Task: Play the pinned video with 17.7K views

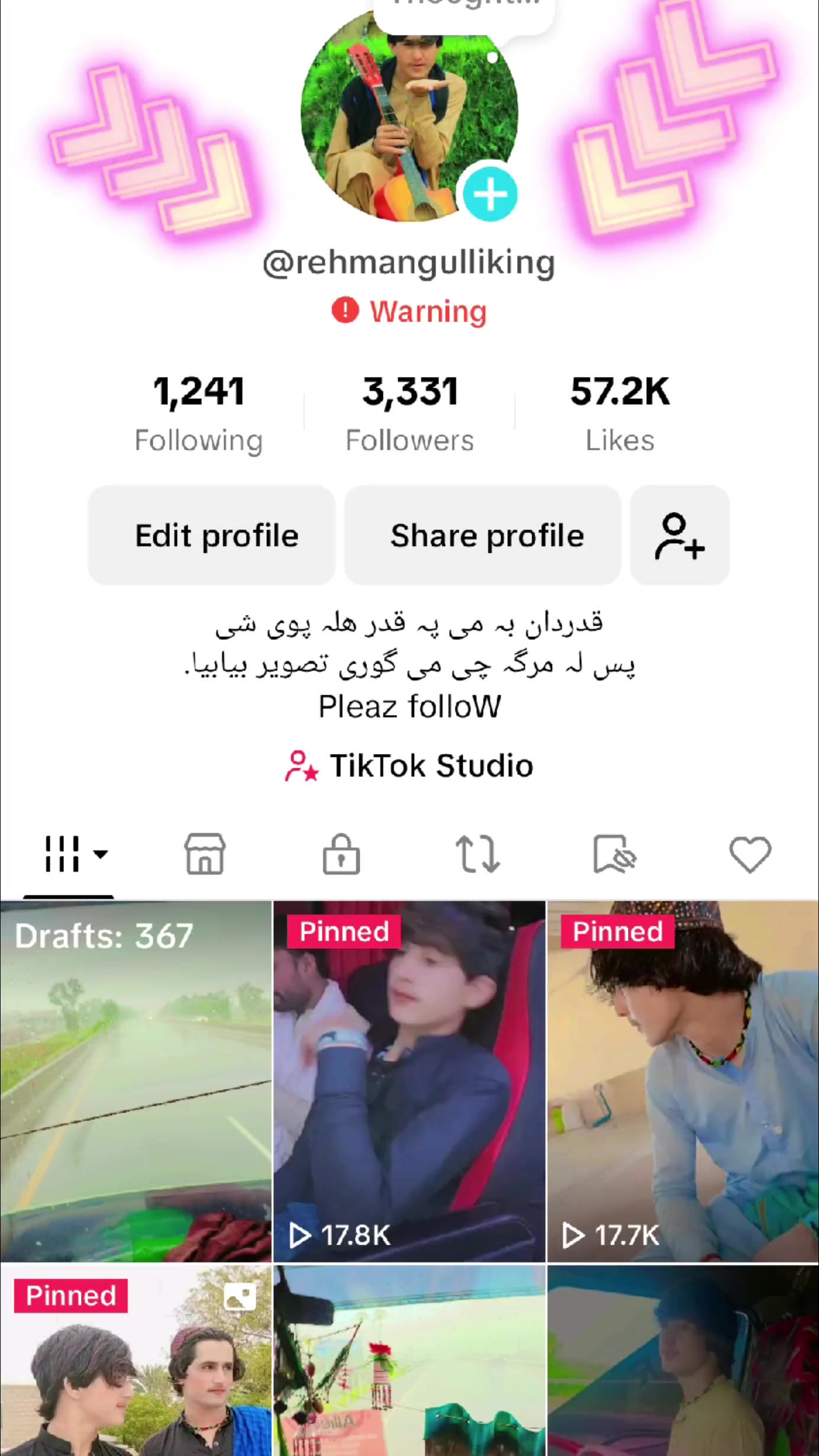Action: (683, 1080)
